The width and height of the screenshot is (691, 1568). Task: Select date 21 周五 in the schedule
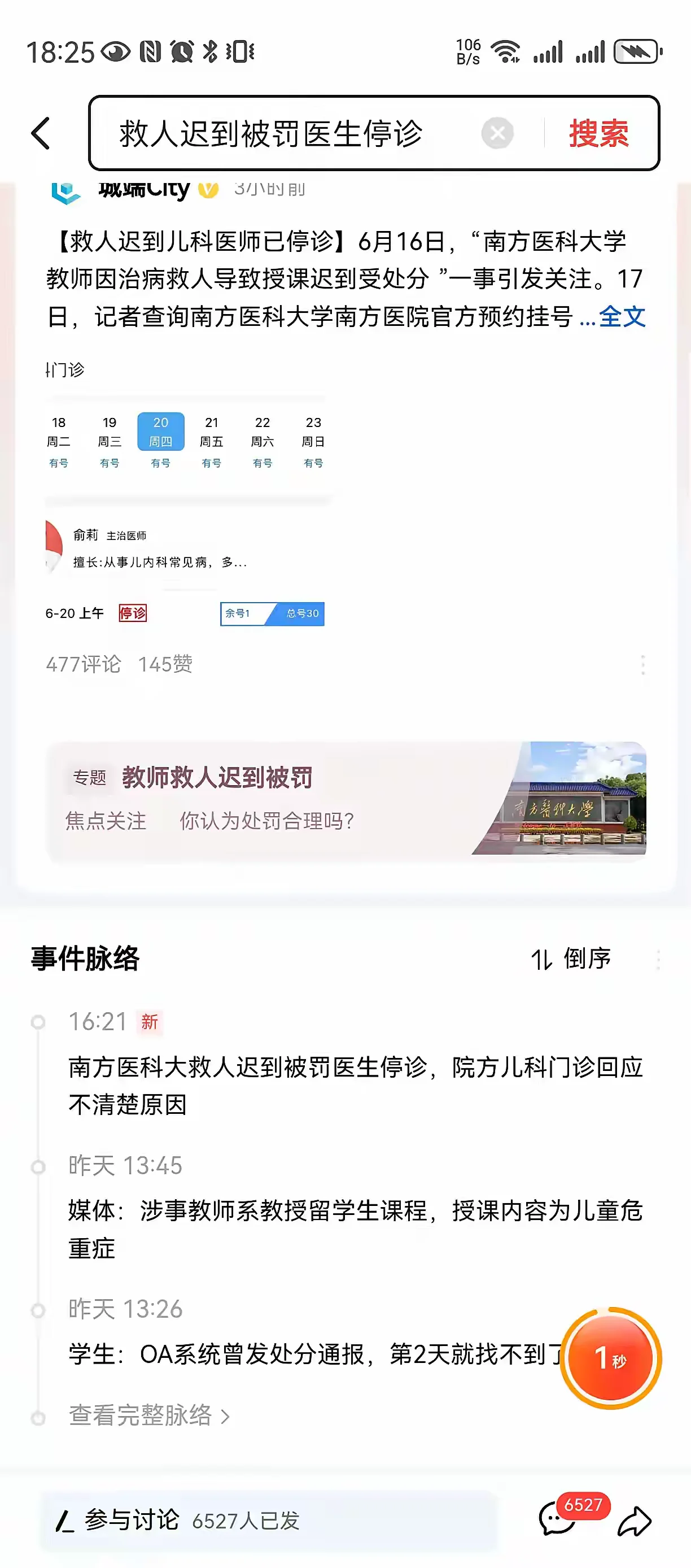click(x=212, y=432)
